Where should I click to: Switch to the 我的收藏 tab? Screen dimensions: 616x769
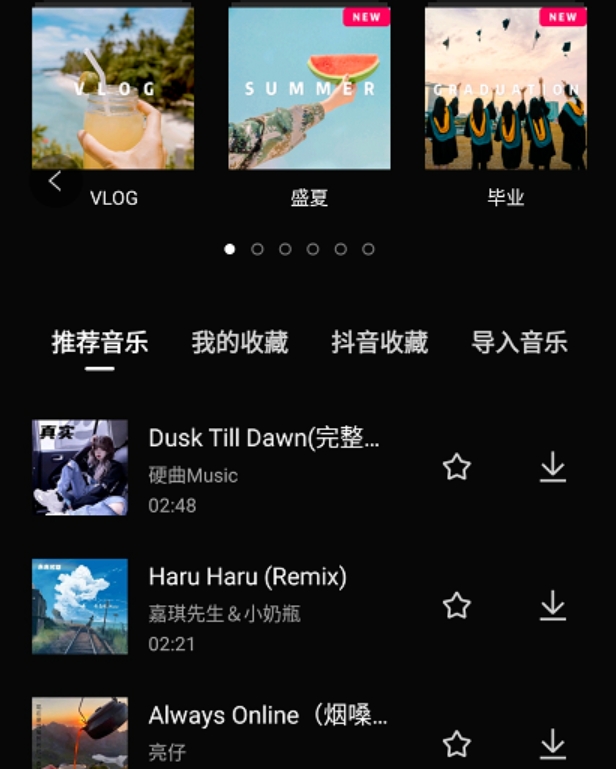240,343
